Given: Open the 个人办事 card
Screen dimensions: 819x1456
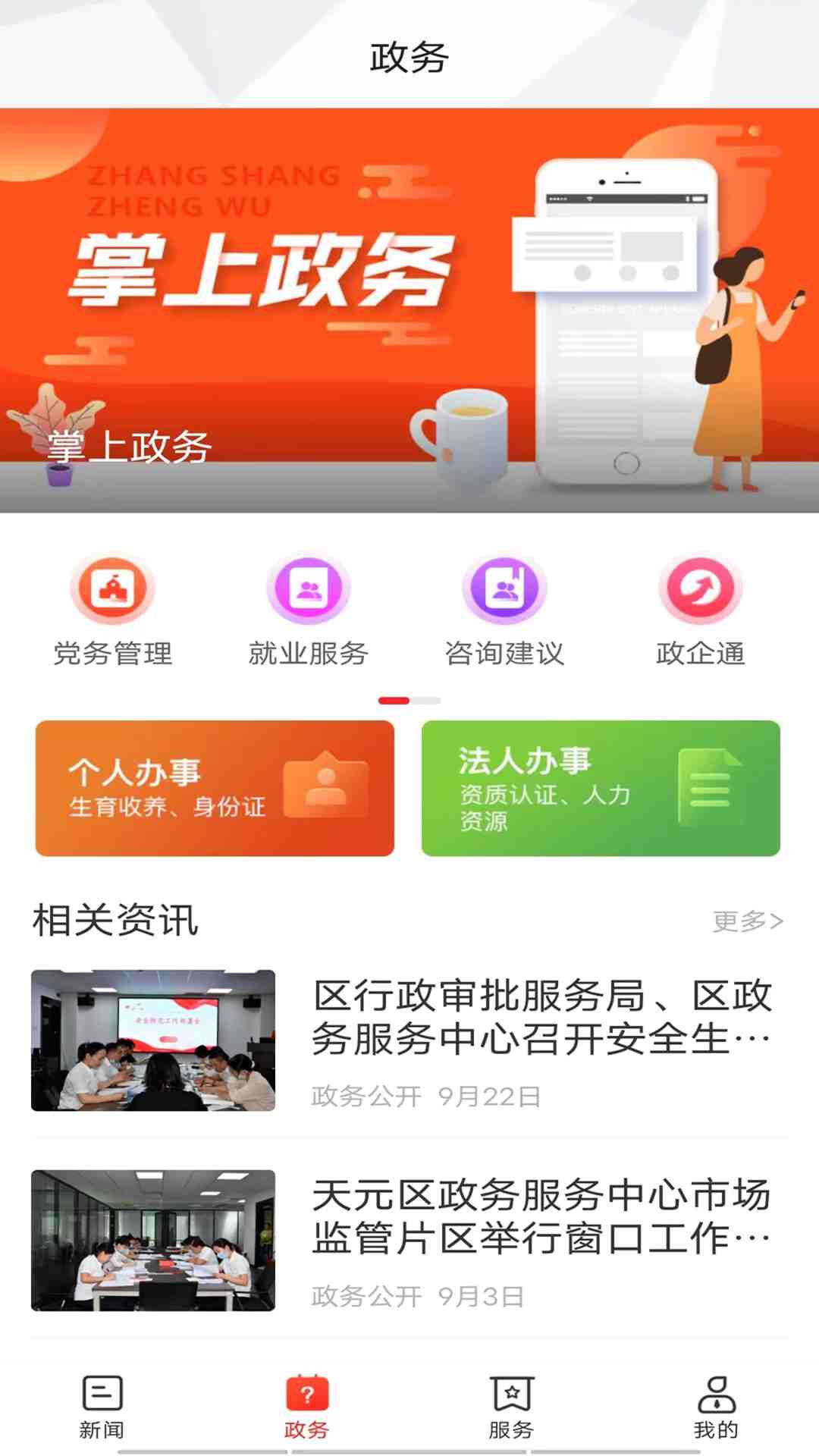Looking at the screenshot, I should click(215, 788).
